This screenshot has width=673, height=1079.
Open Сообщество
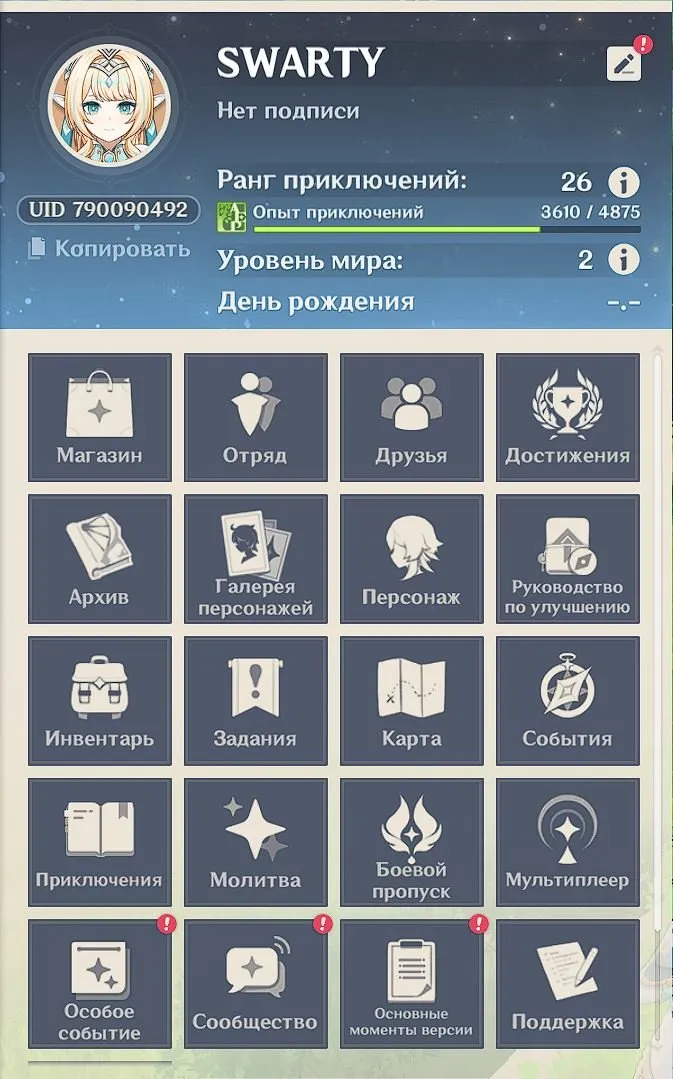tap(255, 984)
